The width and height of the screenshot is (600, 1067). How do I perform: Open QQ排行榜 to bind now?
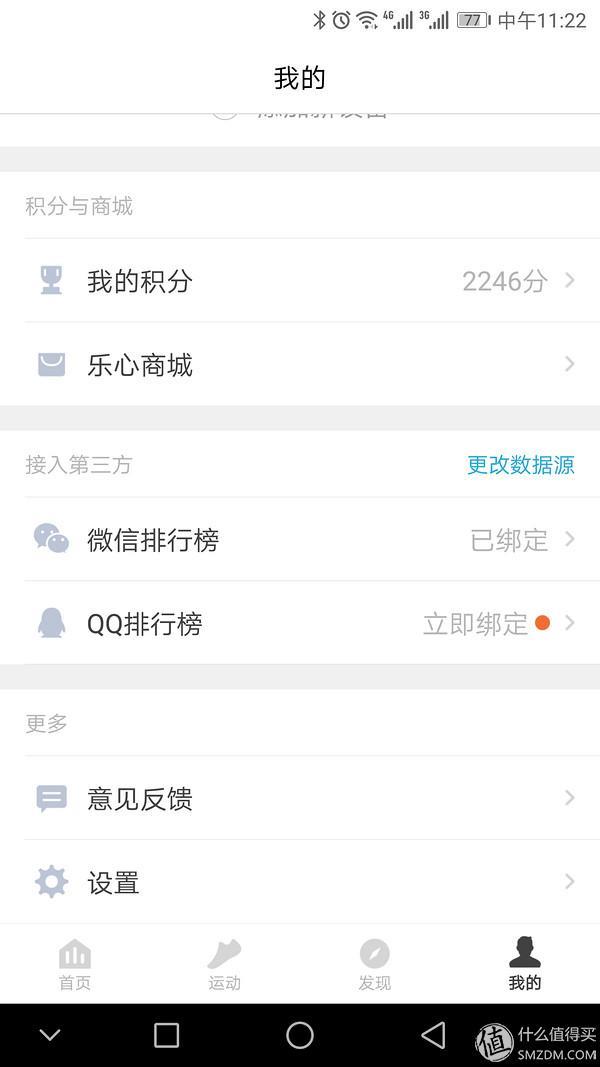(300, 623)
